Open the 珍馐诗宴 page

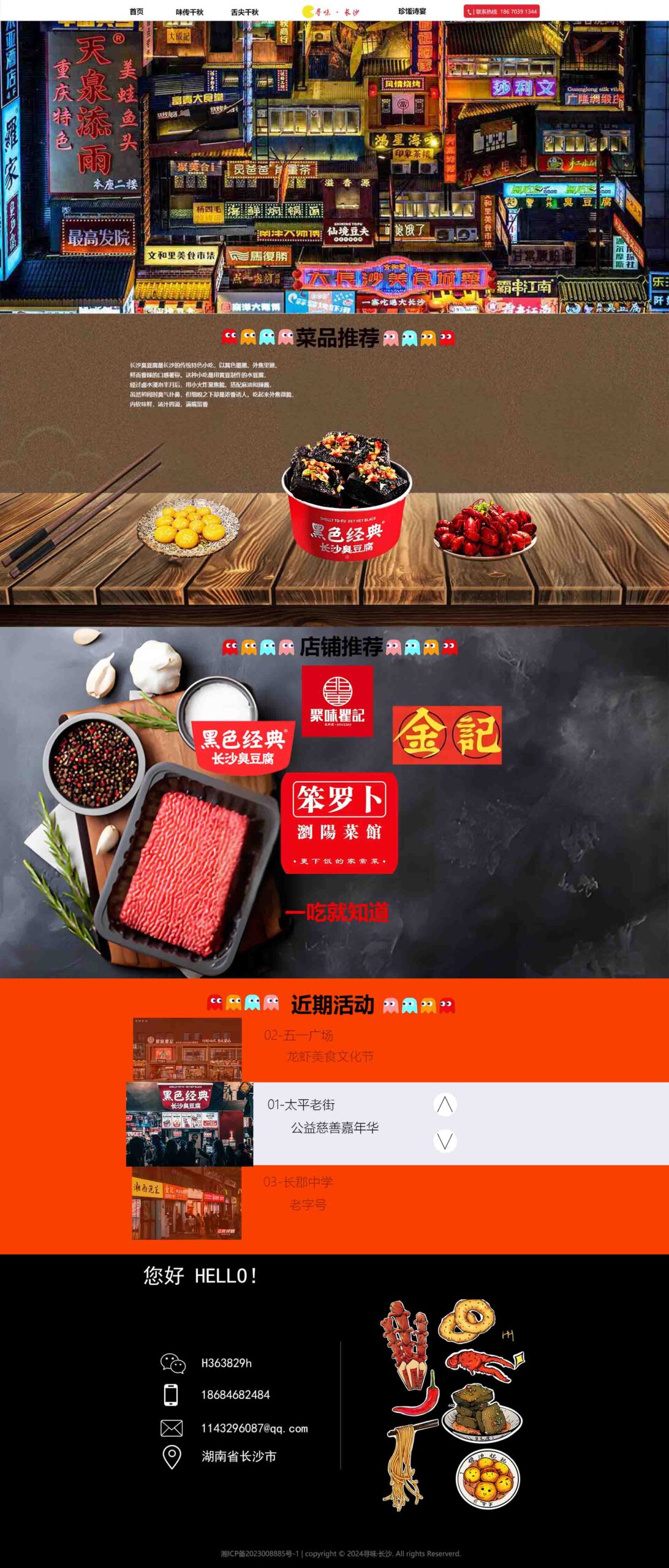pos(412,12)
